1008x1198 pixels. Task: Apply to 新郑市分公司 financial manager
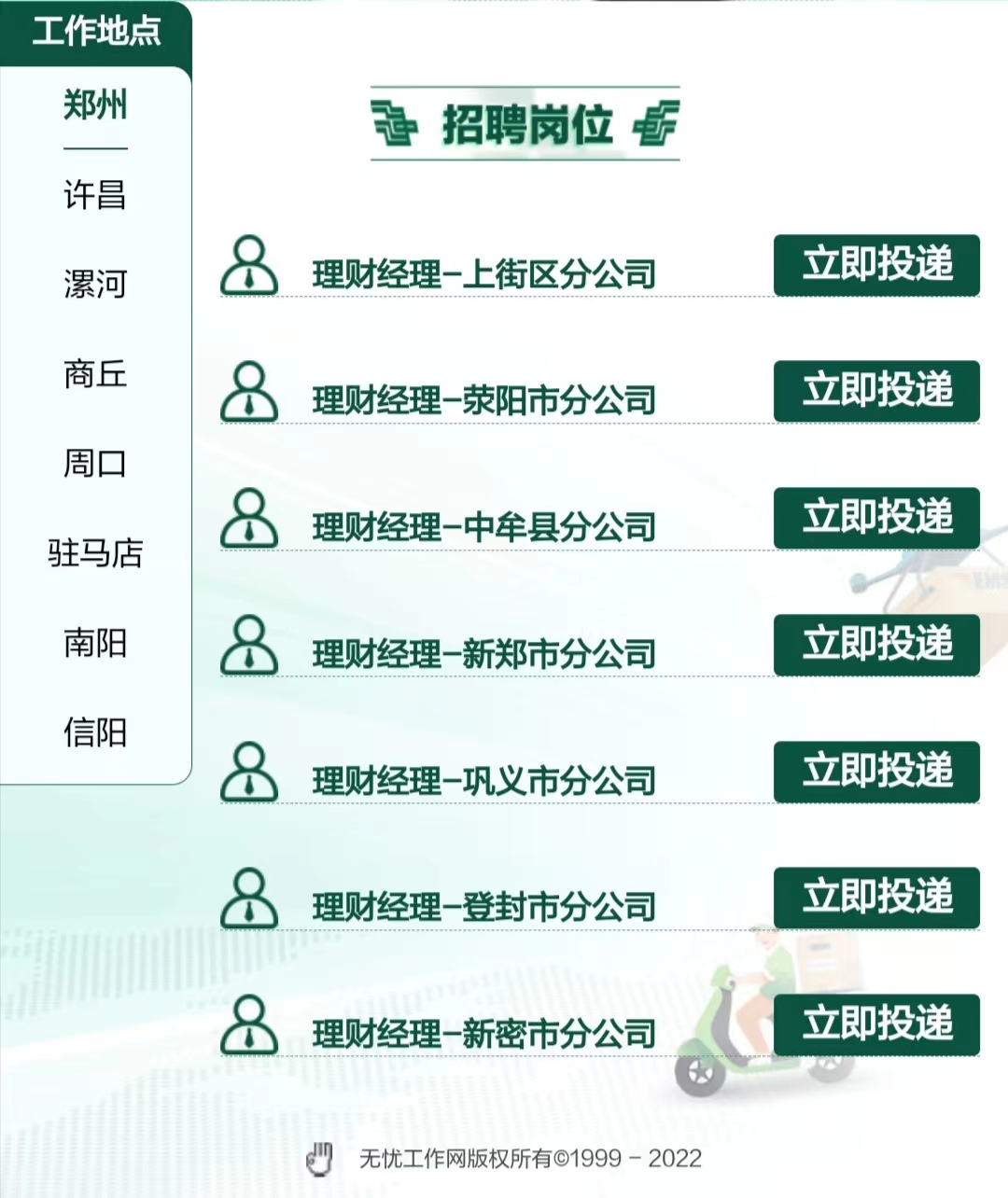click(876, 645)
